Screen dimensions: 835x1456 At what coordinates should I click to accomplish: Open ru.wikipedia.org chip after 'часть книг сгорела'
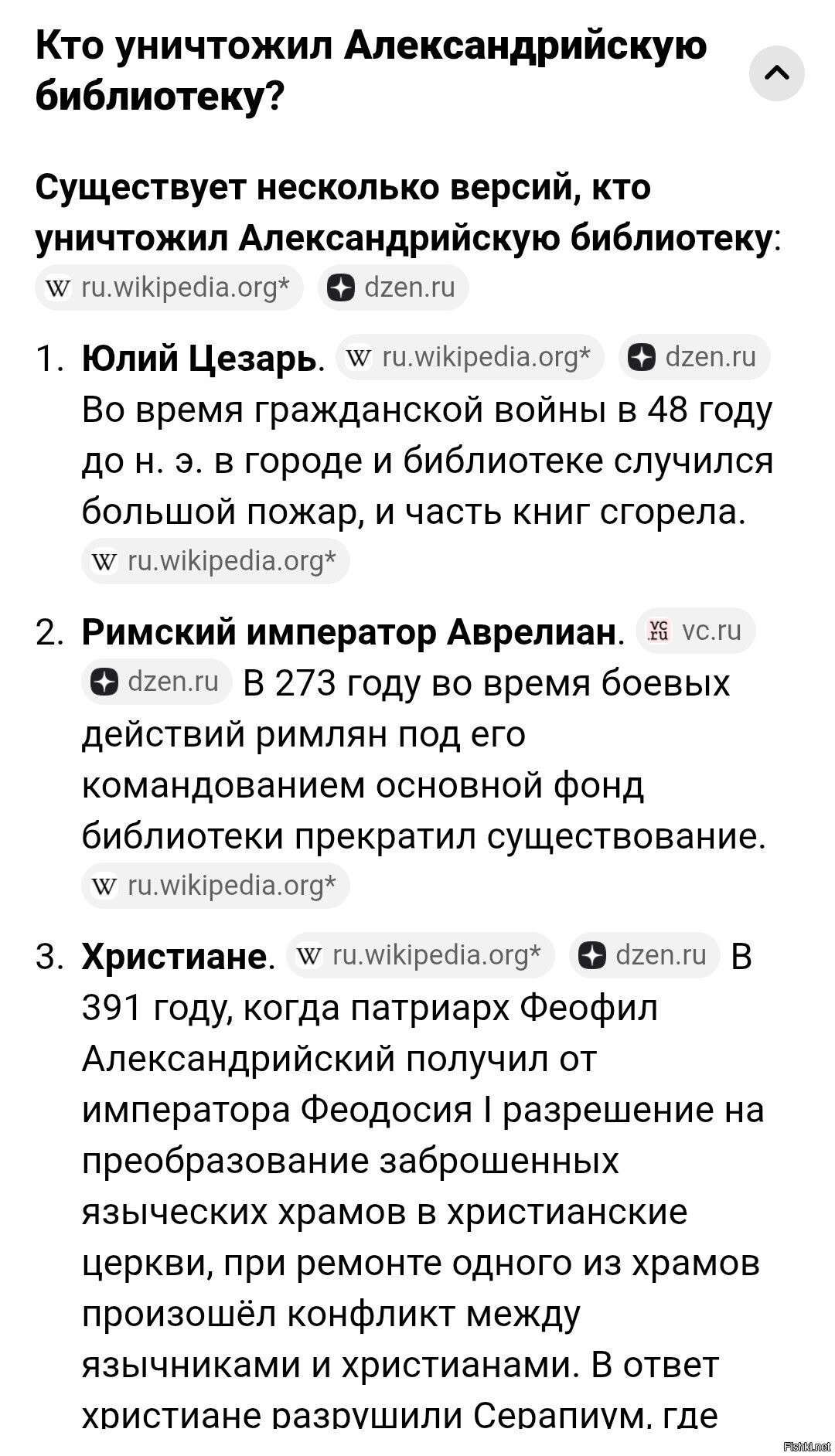[x=215, y=560]
